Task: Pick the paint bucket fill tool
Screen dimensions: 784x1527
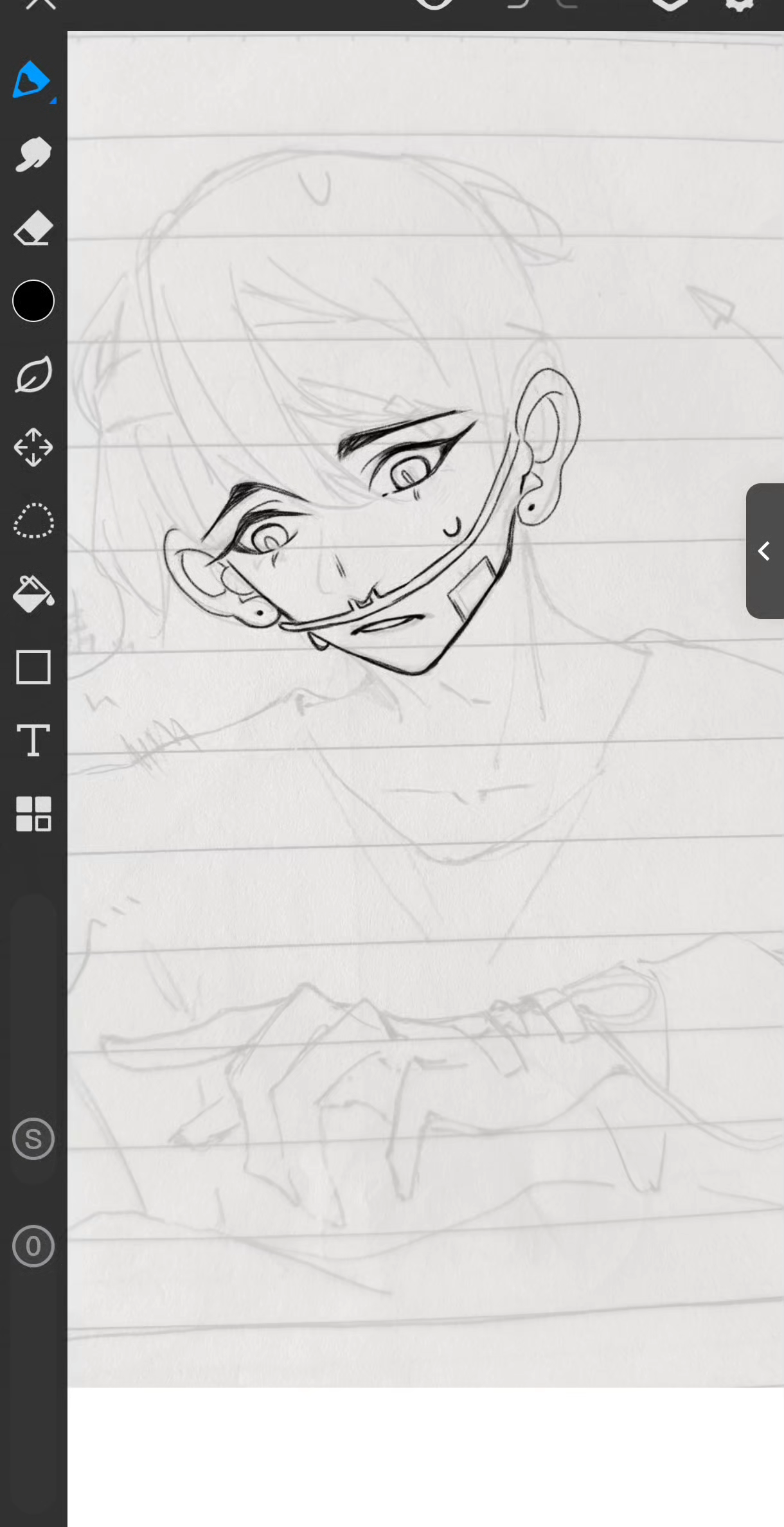Action: point(33,593)
